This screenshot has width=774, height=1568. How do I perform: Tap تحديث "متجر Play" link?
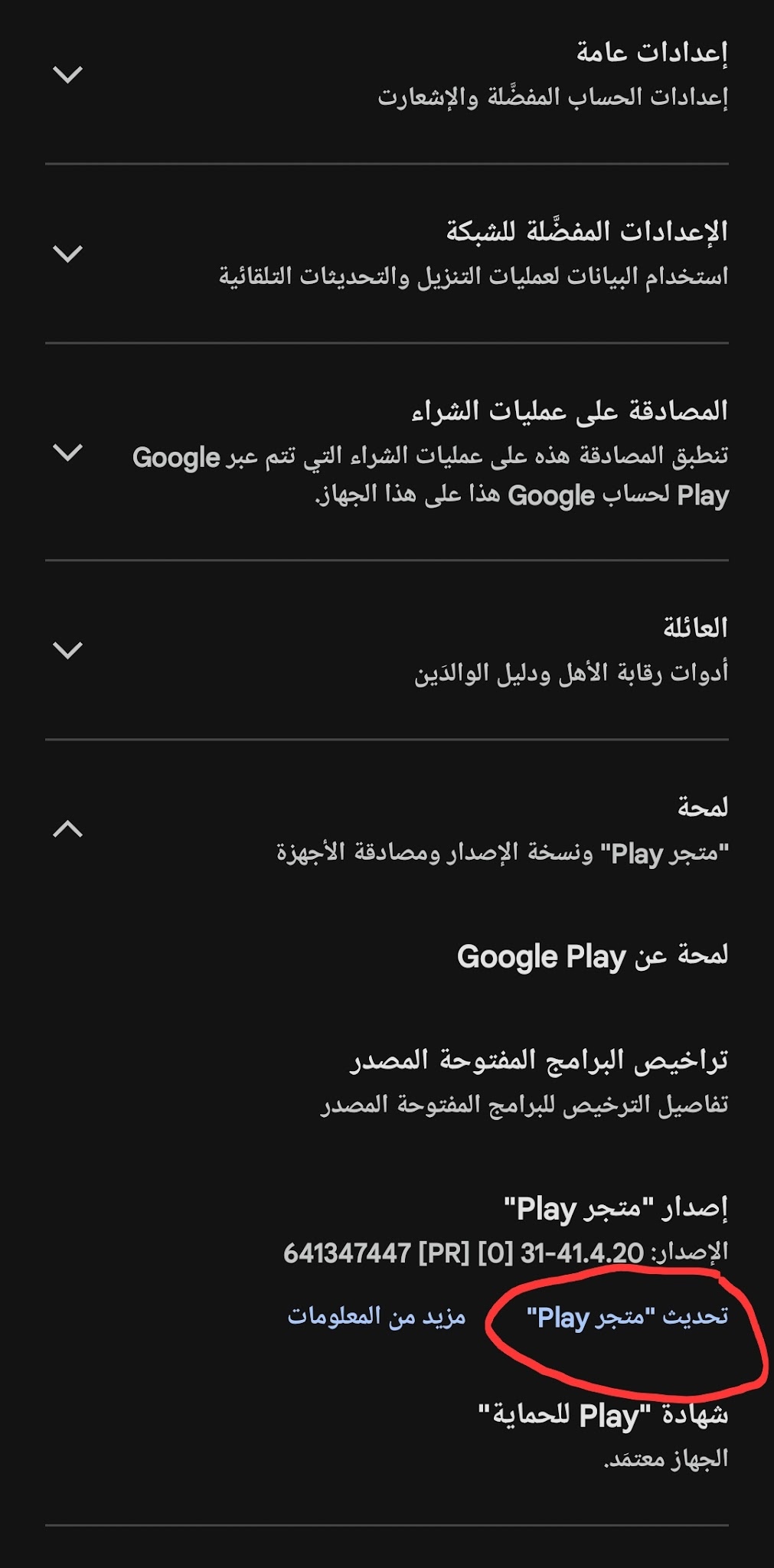click(627, 1317)
